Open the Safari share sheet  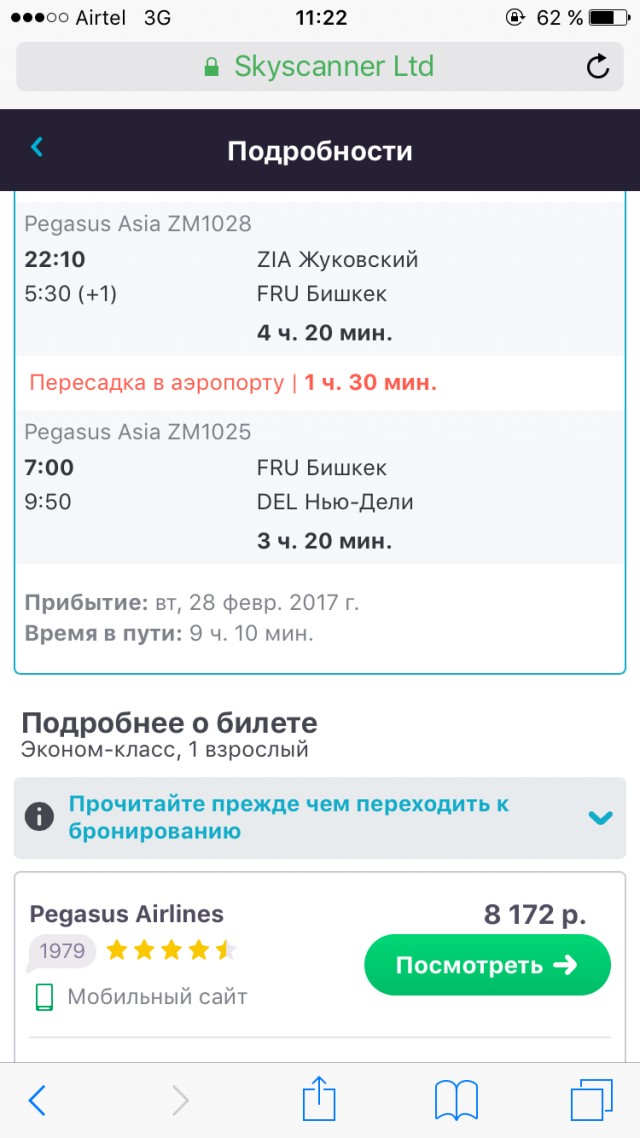(x=318, y=1099)
